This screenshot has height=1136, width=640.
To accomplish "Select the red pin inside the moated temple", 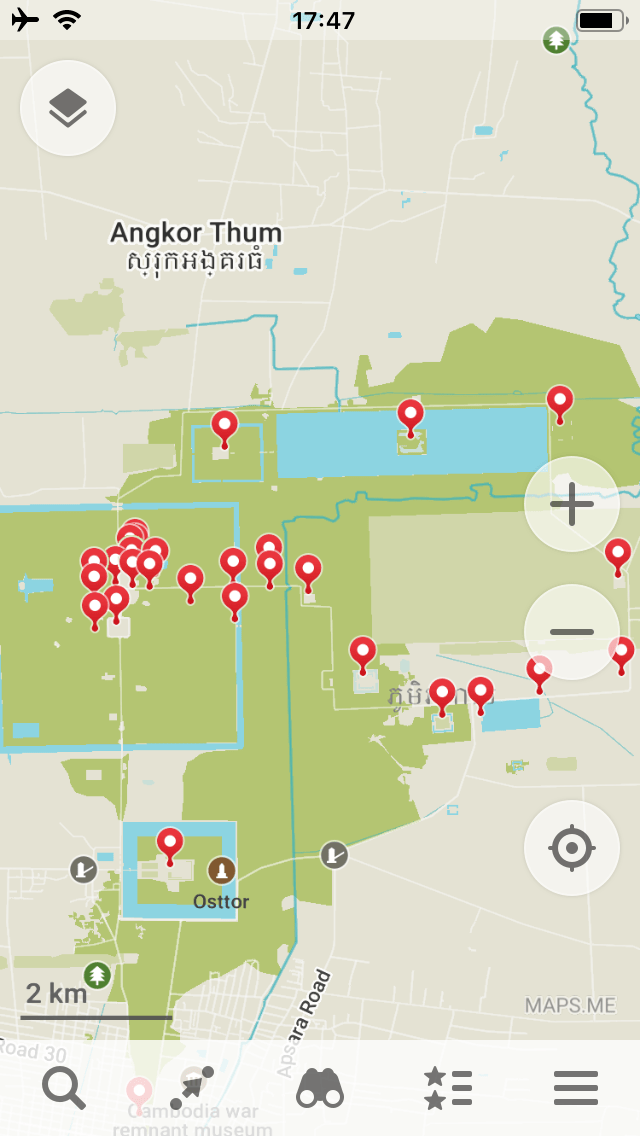I will (x=170, y=845).
